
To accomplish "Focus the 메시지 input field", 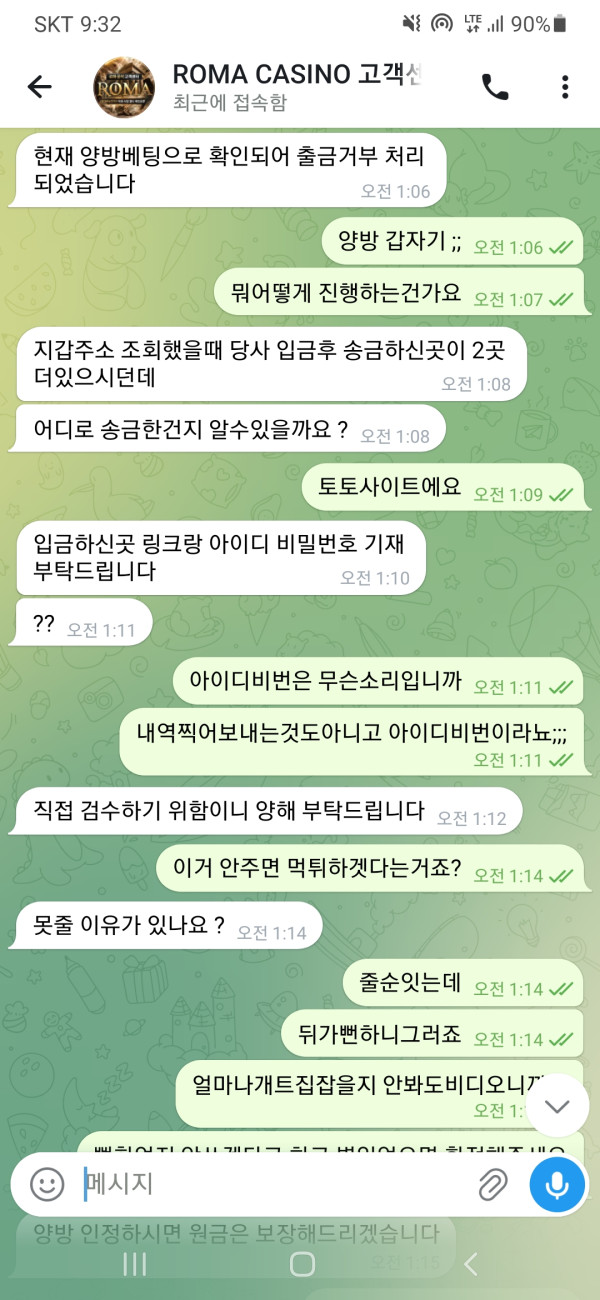I will pos(270,1185).
